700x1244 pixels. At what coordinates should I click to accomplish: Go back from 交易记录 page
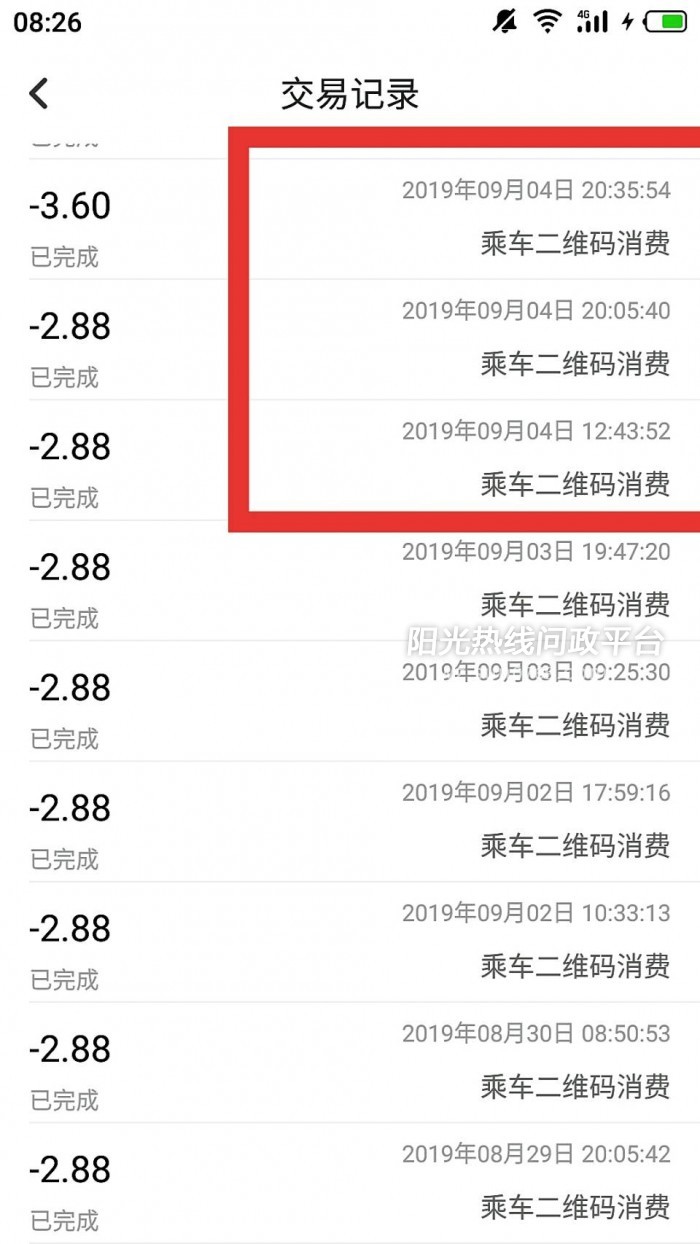[x=39, y=94]
